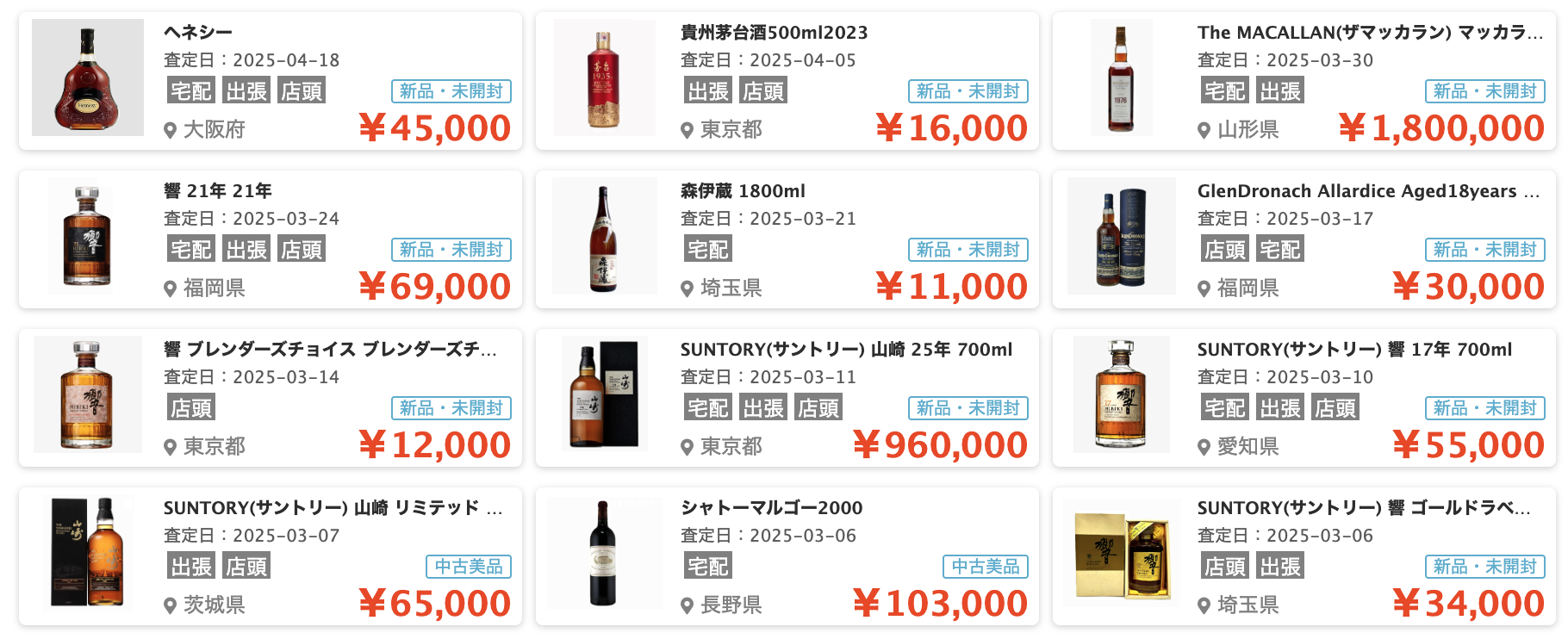Open the ヘネシー ¥45,000 appraisal card
This screenshot has height=639, width=1568.
270,81
